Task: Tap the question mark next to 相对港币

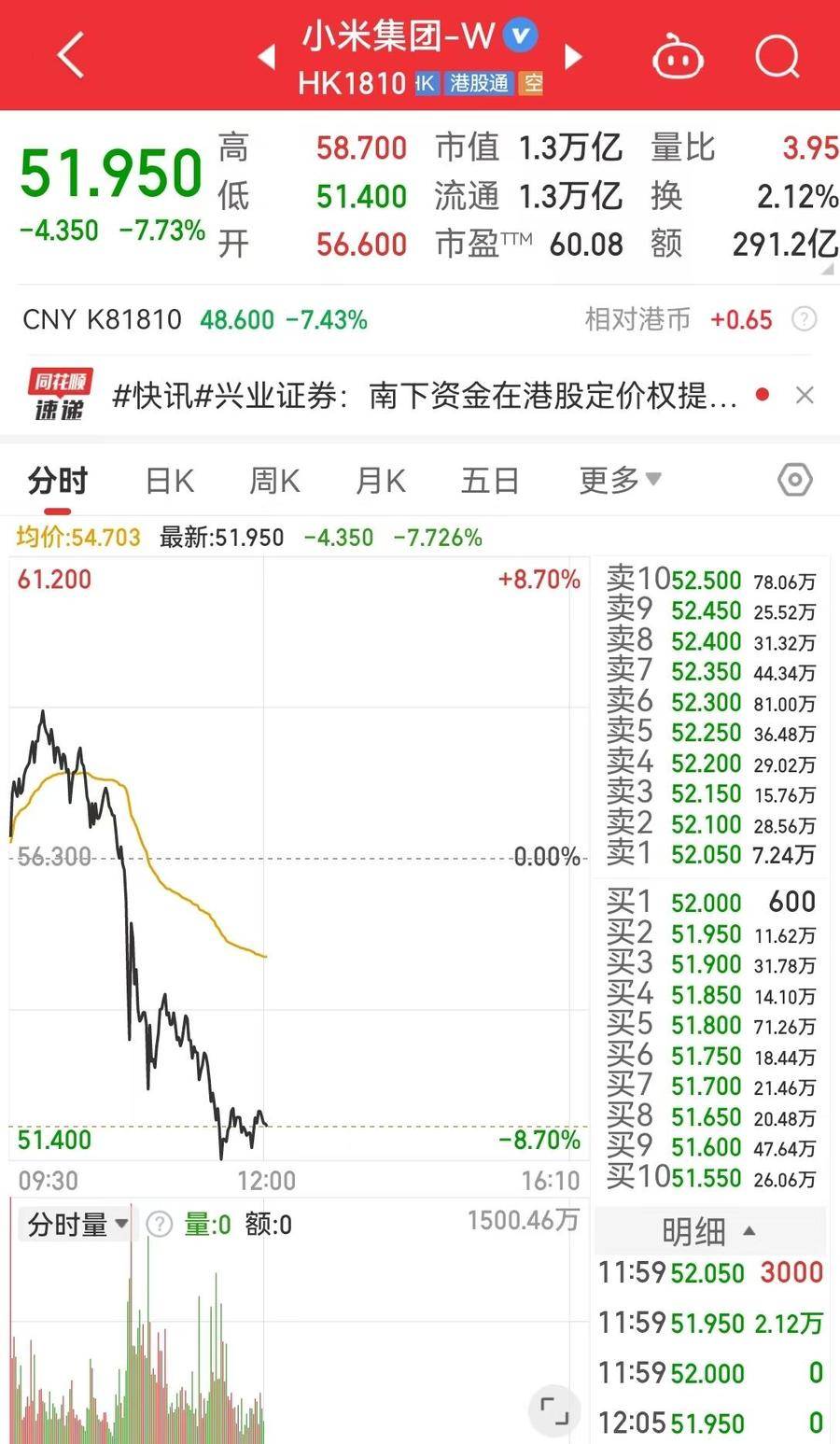Action: point(805,320)
